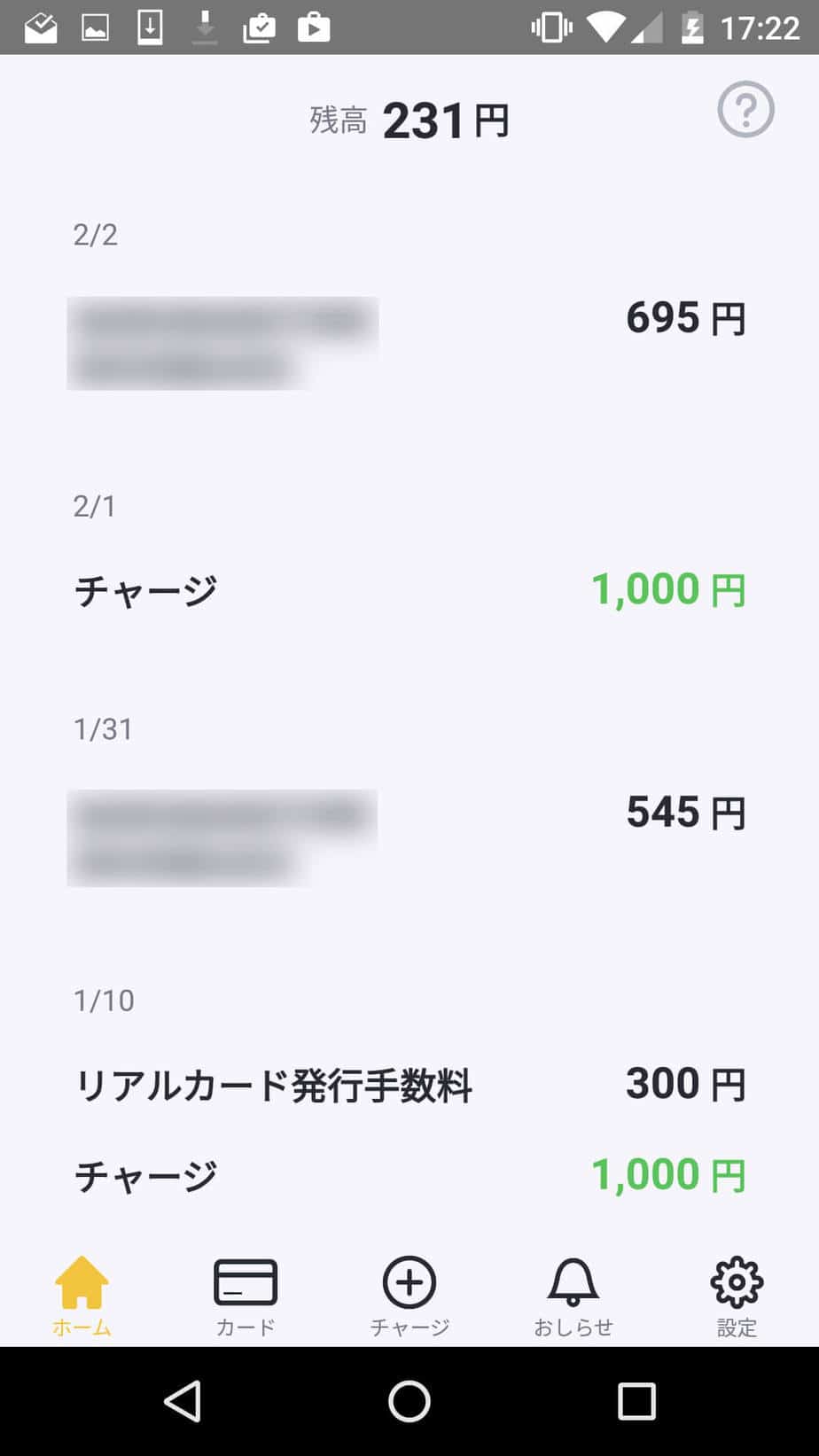Open the おしらせ notifications tab
Screen dimensions: 819x1456
573,1296
